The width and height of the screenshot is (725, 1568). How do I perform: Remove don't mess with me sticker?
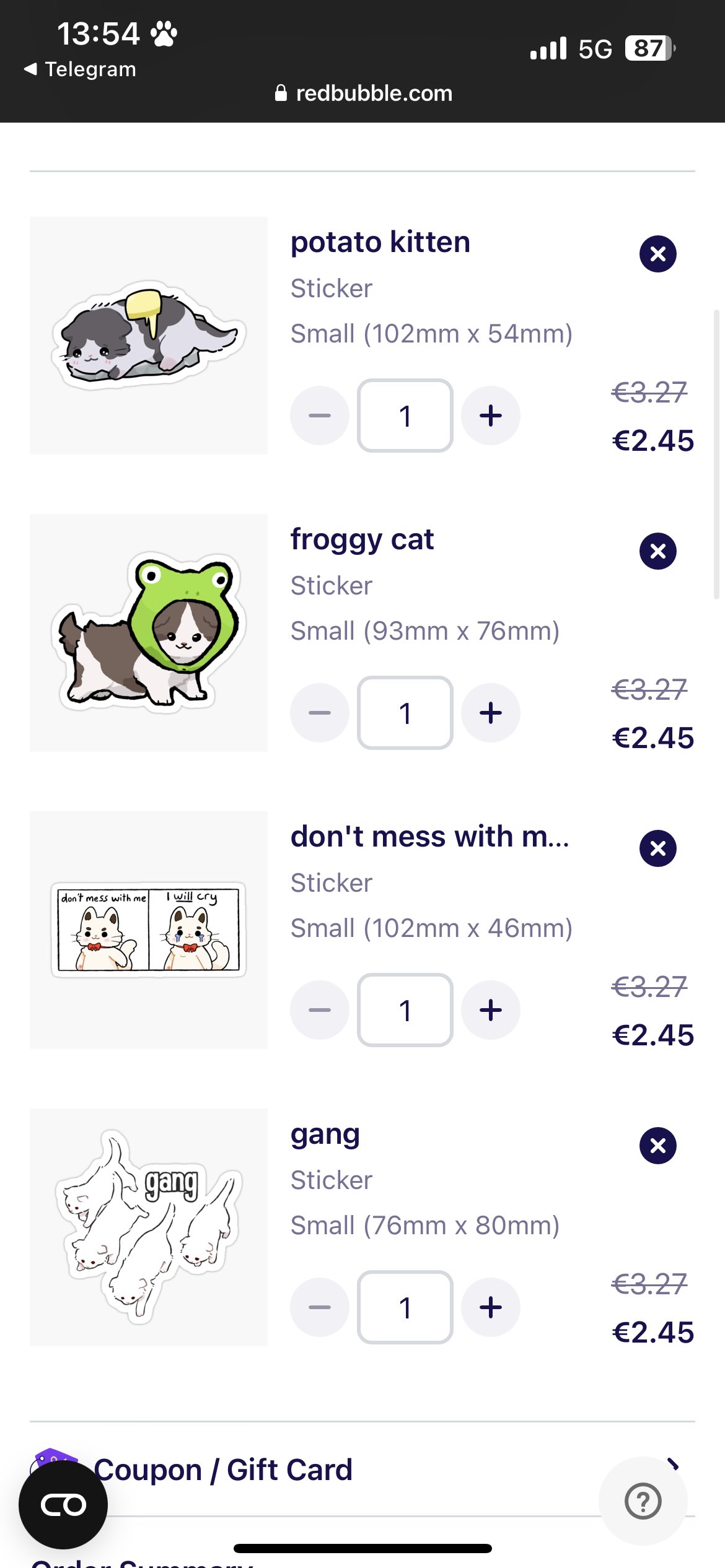coord(657,848)
